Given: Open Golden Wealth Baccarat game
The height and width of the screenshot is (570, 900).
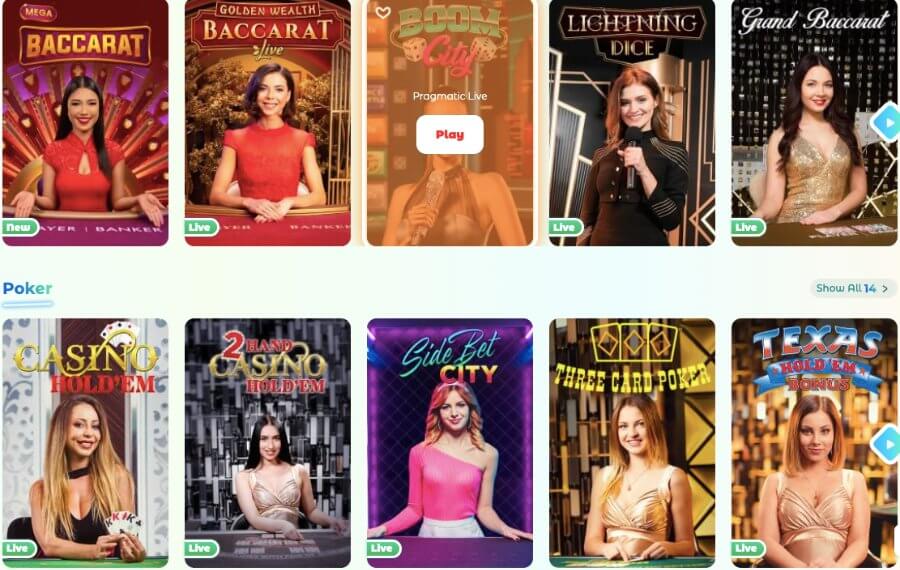Looking at the screenshot, I should click(267, 130).
